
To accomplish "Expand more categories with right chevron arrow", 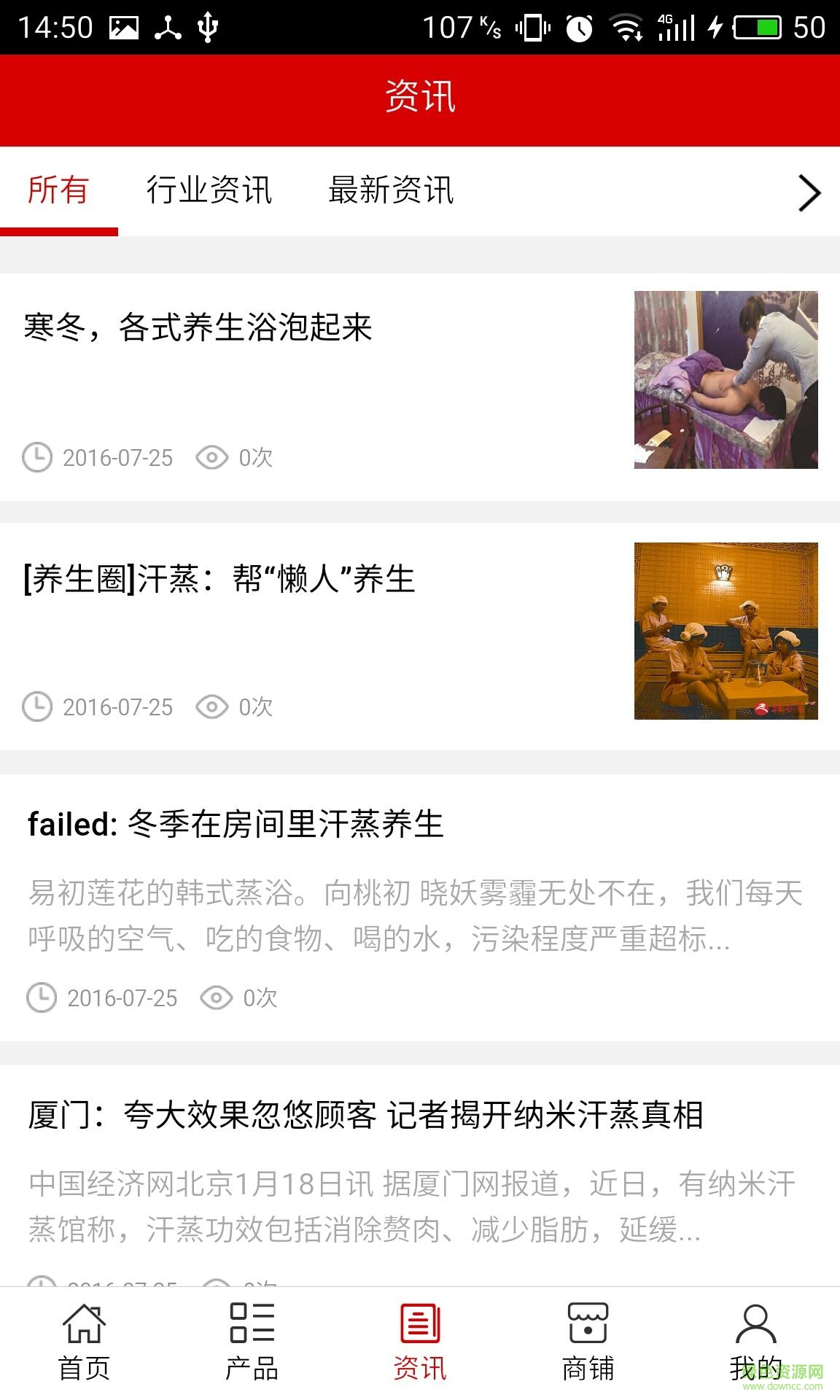I will coord(808,192).
